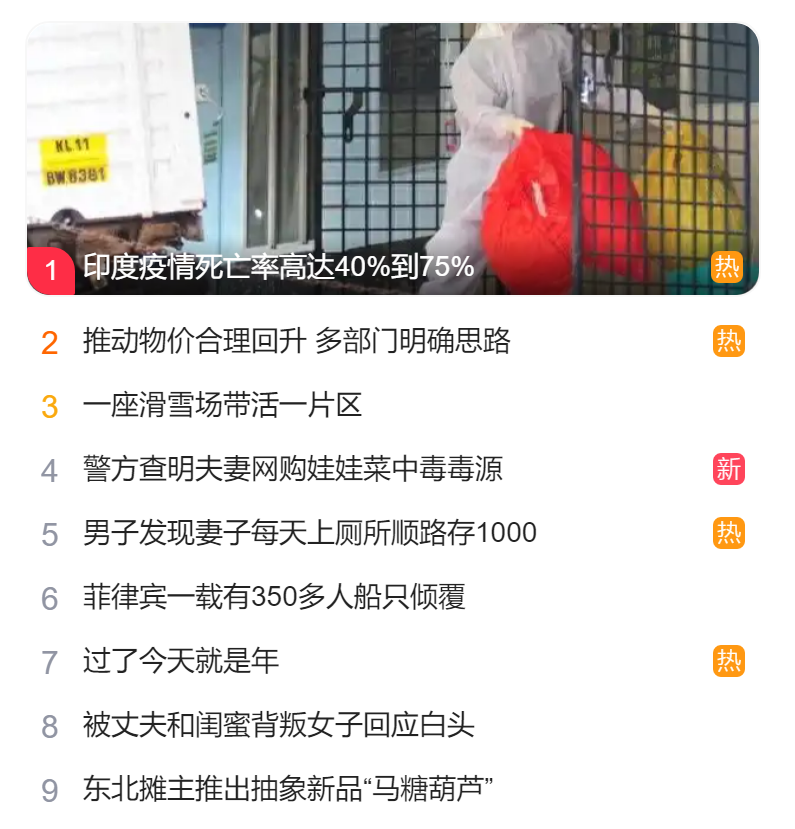This screenshot has height=829, width=795.
Task: Click the 热 badge next to 过了今天就是年
Action: tap(729, 660)
